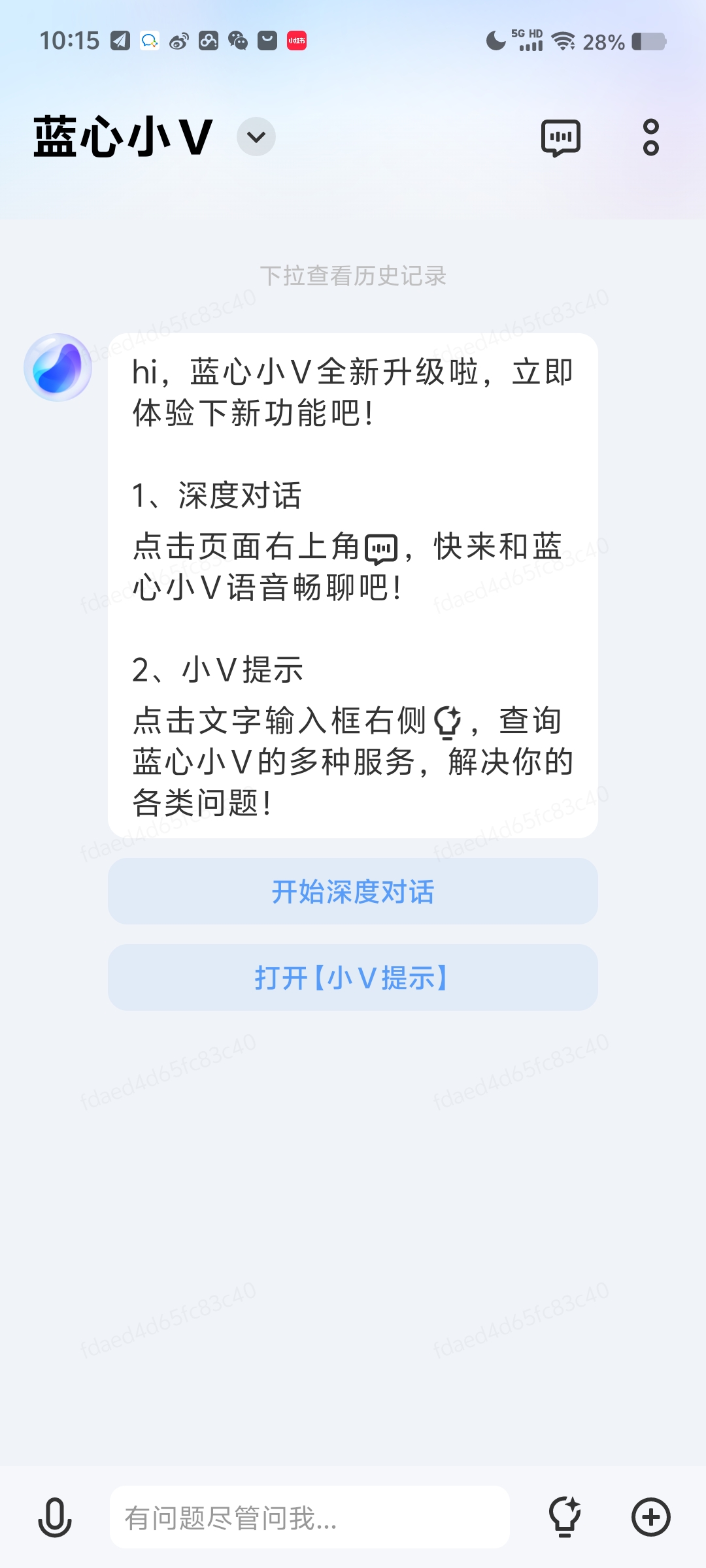Open the lightbulb tips icon beside input
This screenshot has width=706, height=1568.
565,1516
